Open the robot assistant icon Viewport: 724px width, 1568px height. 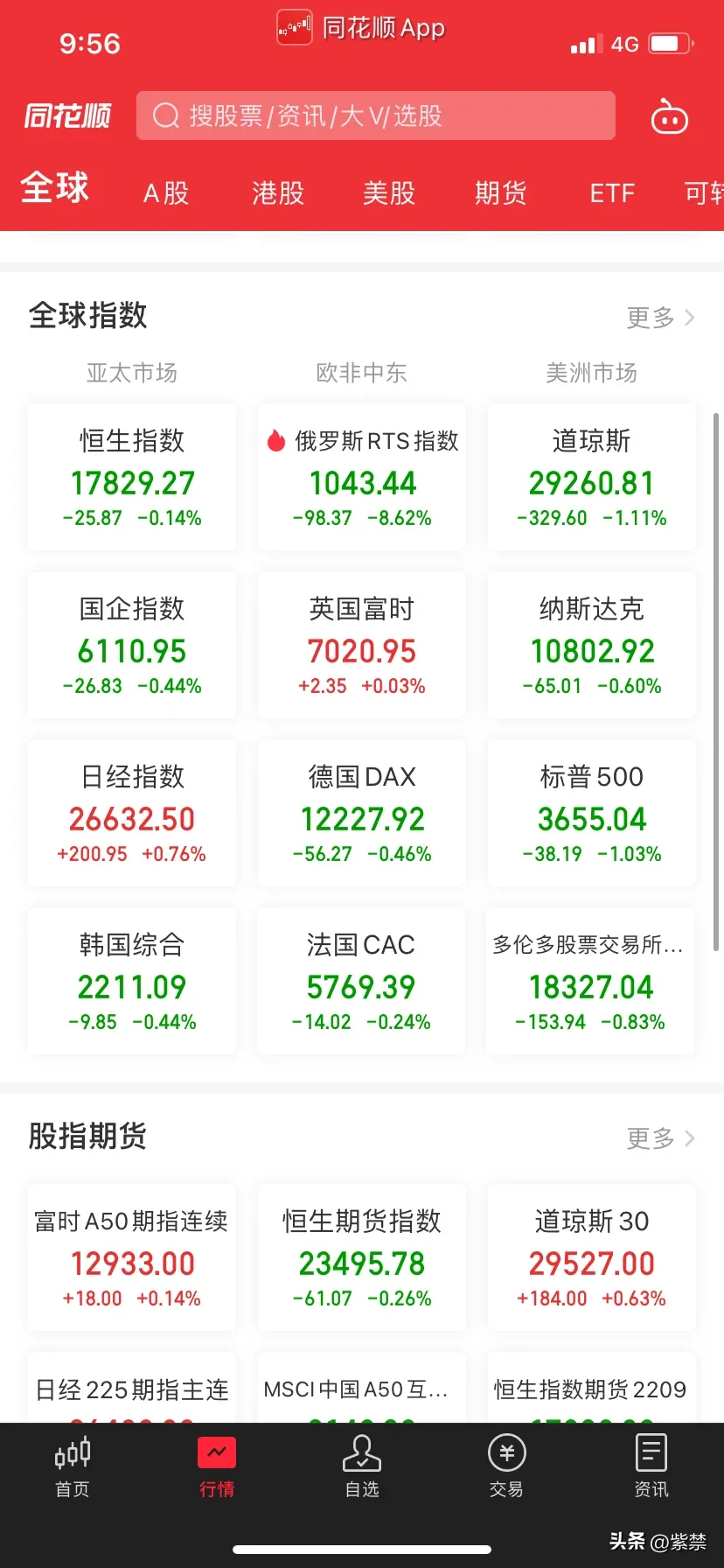click(x=669, y=116)
